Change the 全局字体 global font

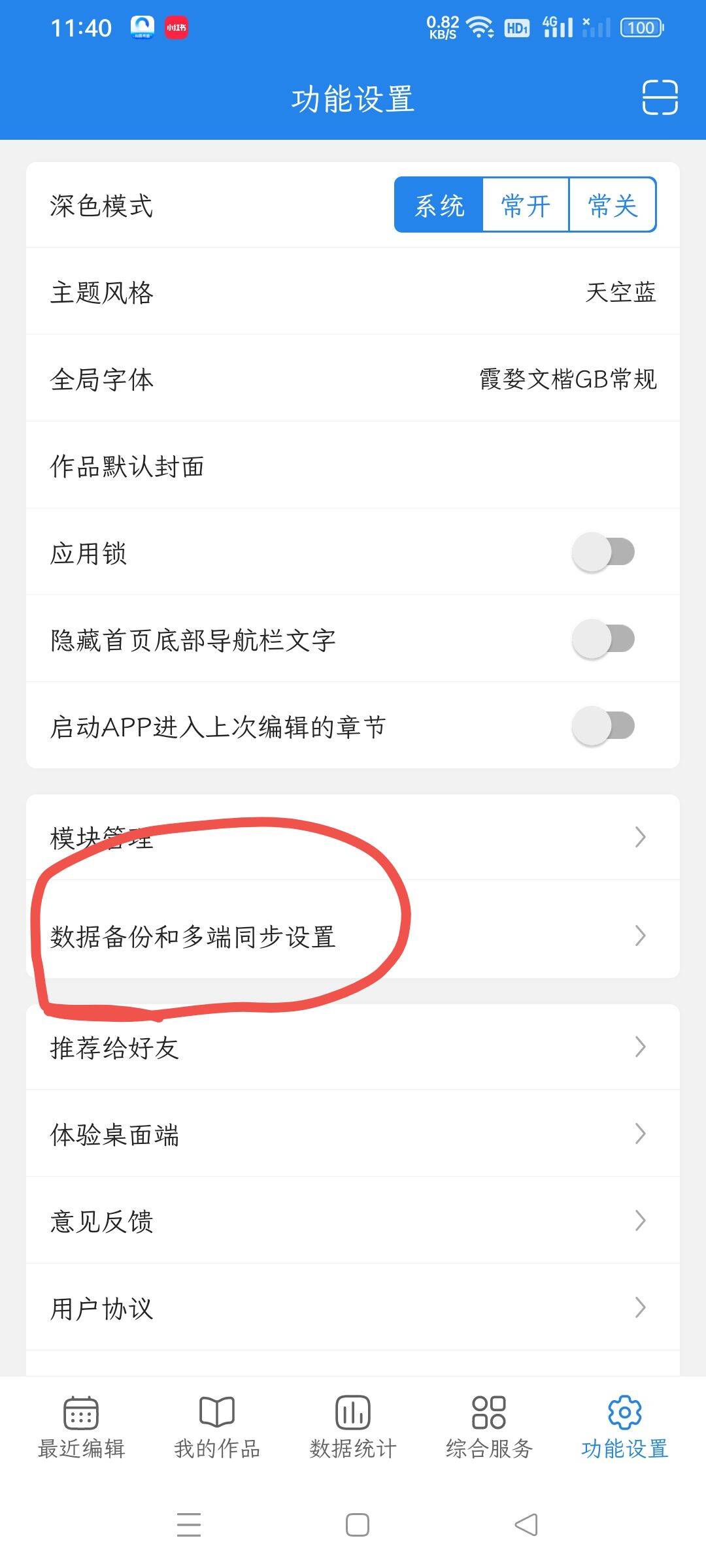coord(353,378)
